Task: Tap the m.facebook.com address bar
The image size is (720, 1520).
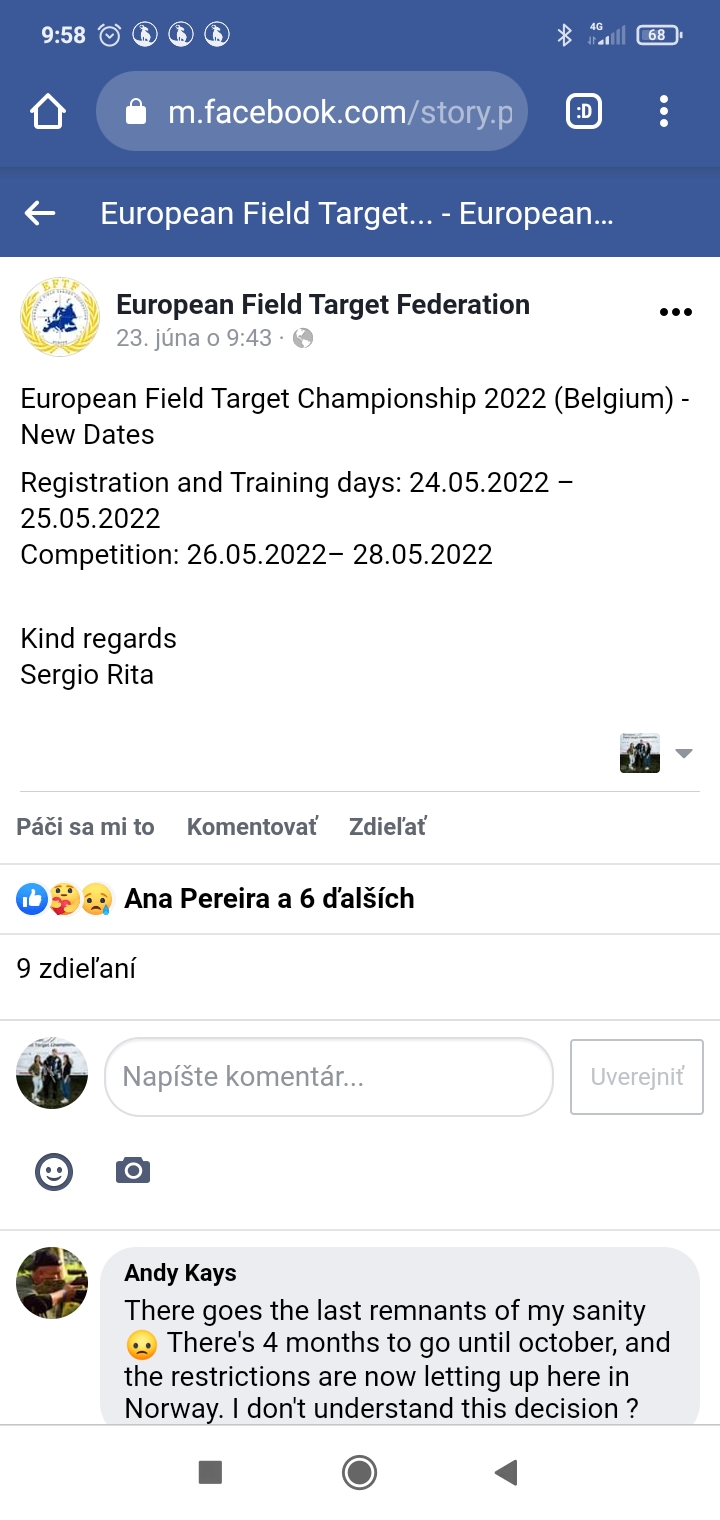Action: (311, 112)
